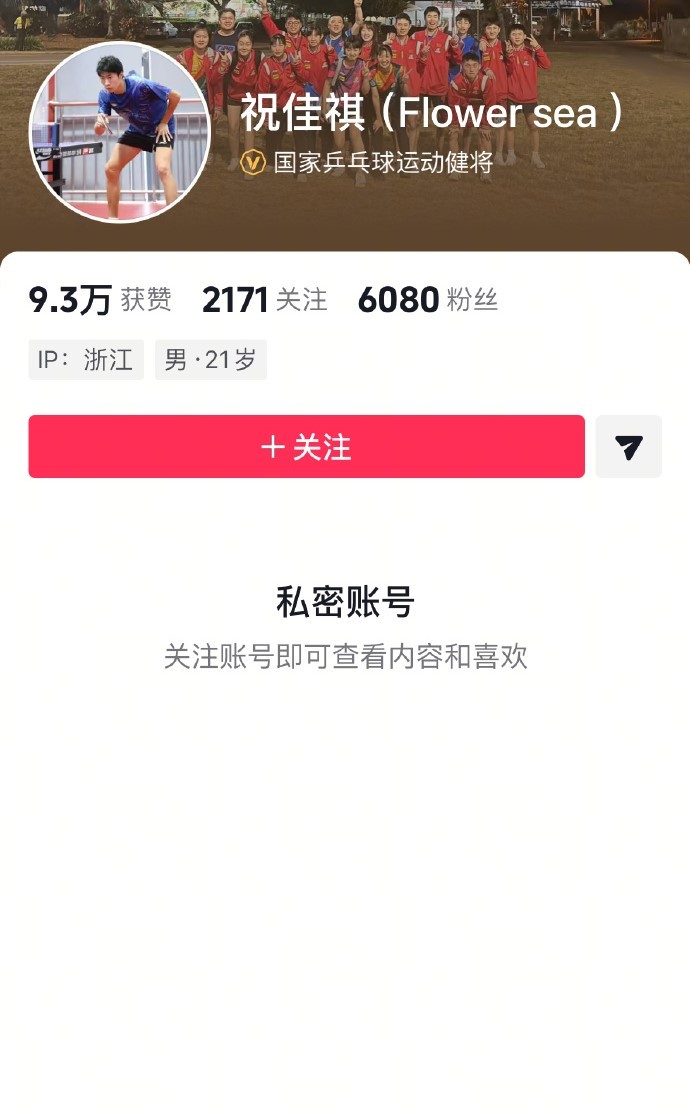690x1113 pixels.
Task: Tap the red 关注 follow button
Action: [306, 447]
